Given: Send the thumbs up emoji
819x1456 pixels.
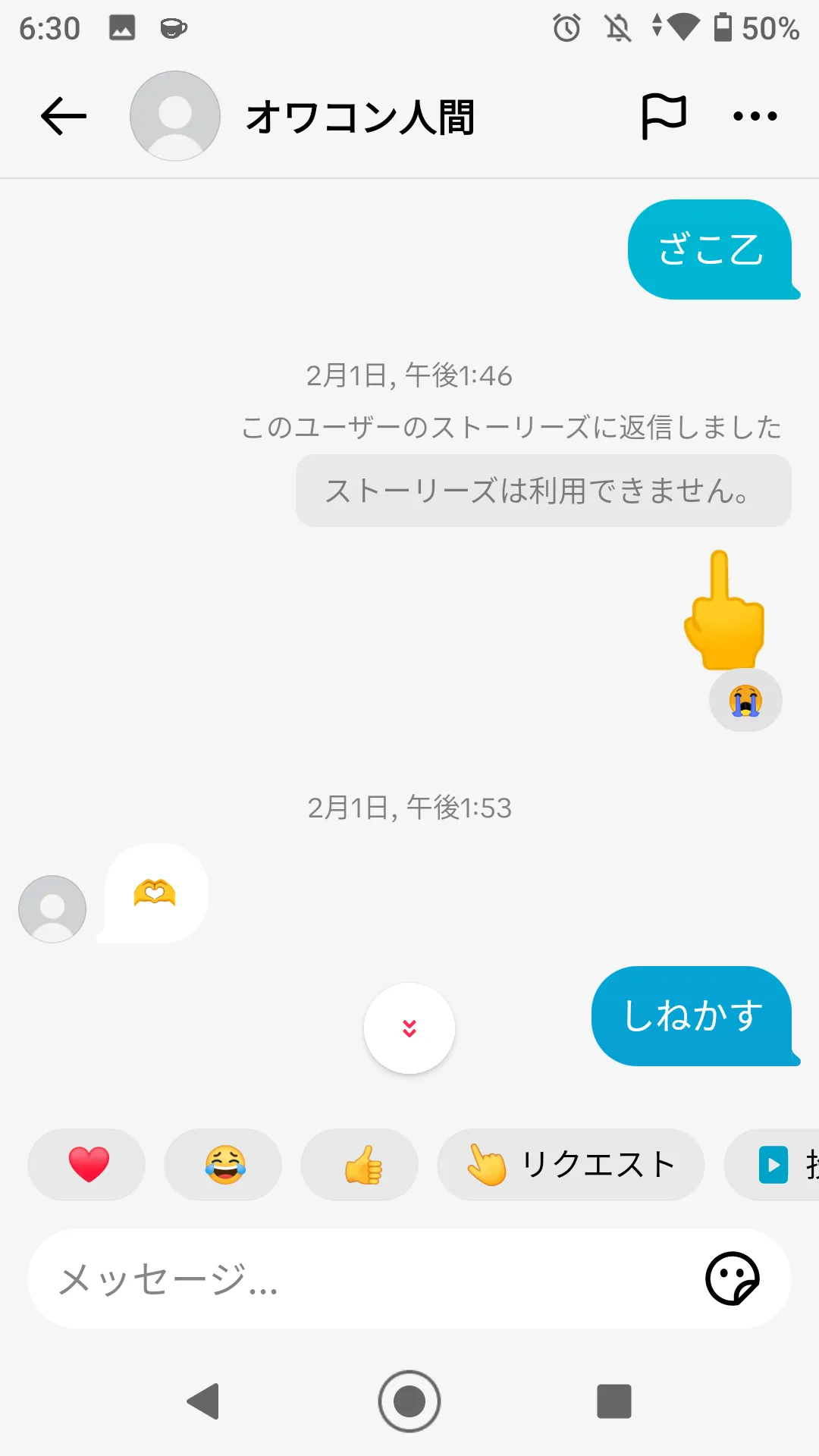Looking at the screenshot, I should (x=360, y=1165).
